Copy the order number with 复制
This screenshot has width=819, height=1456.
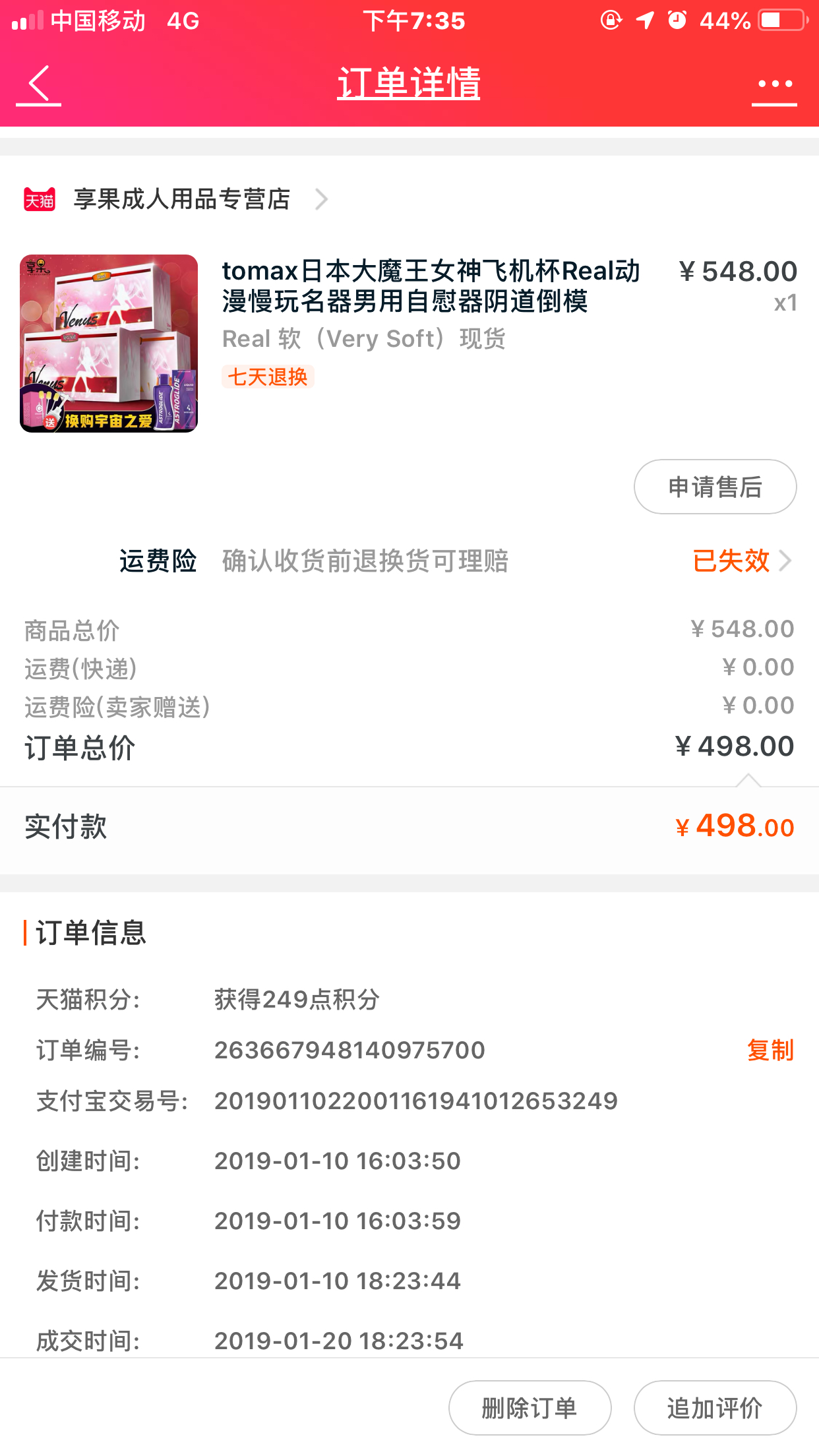click(x=770, y=1050)
